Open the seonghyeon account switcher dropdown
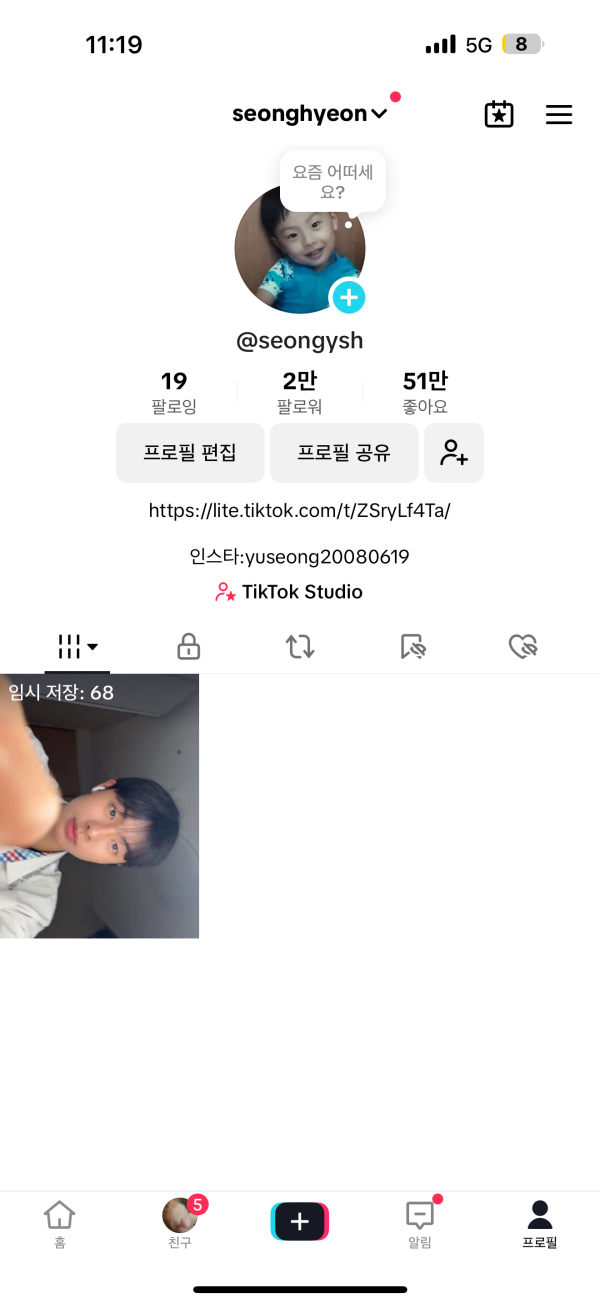This screenshot has width=600, height=1304. (309, 114)
